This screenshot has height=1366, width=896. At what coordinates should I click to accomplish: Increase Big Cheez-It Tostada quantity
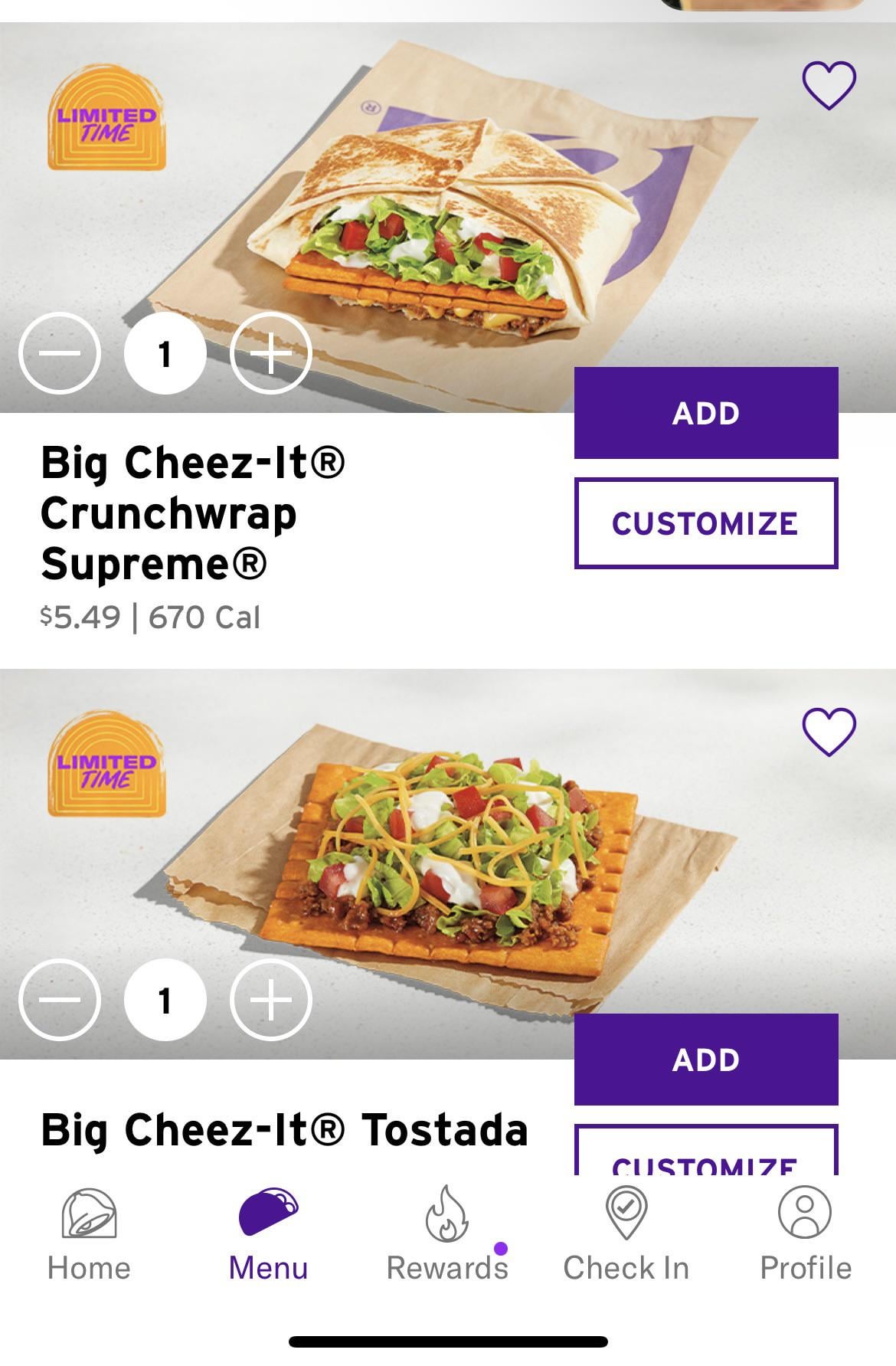(270, 1000)
